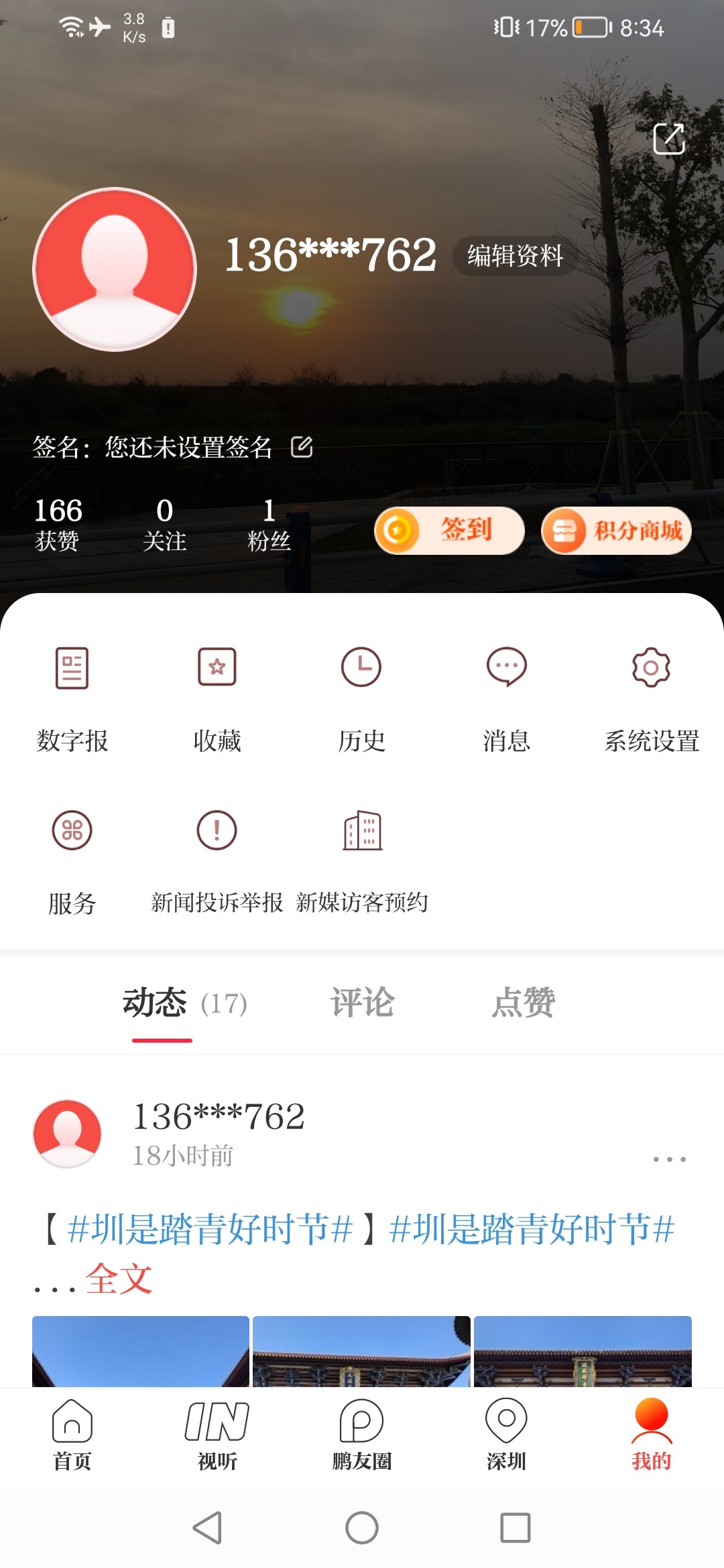Screen dimensions: 724x1568
Task: Open browsing 历史 history
Action: [x=361, y=697]
